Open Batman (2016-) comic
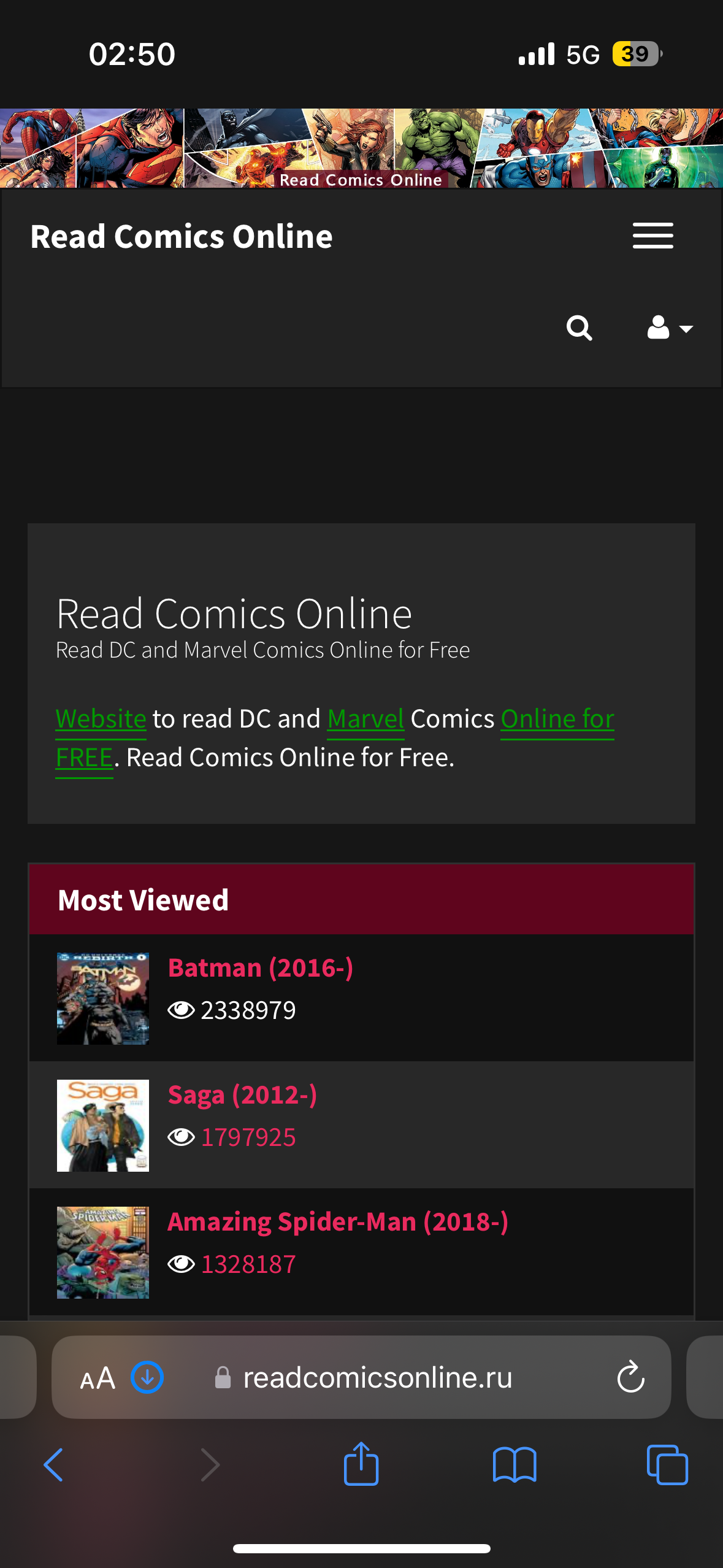 tap(261, 968)
